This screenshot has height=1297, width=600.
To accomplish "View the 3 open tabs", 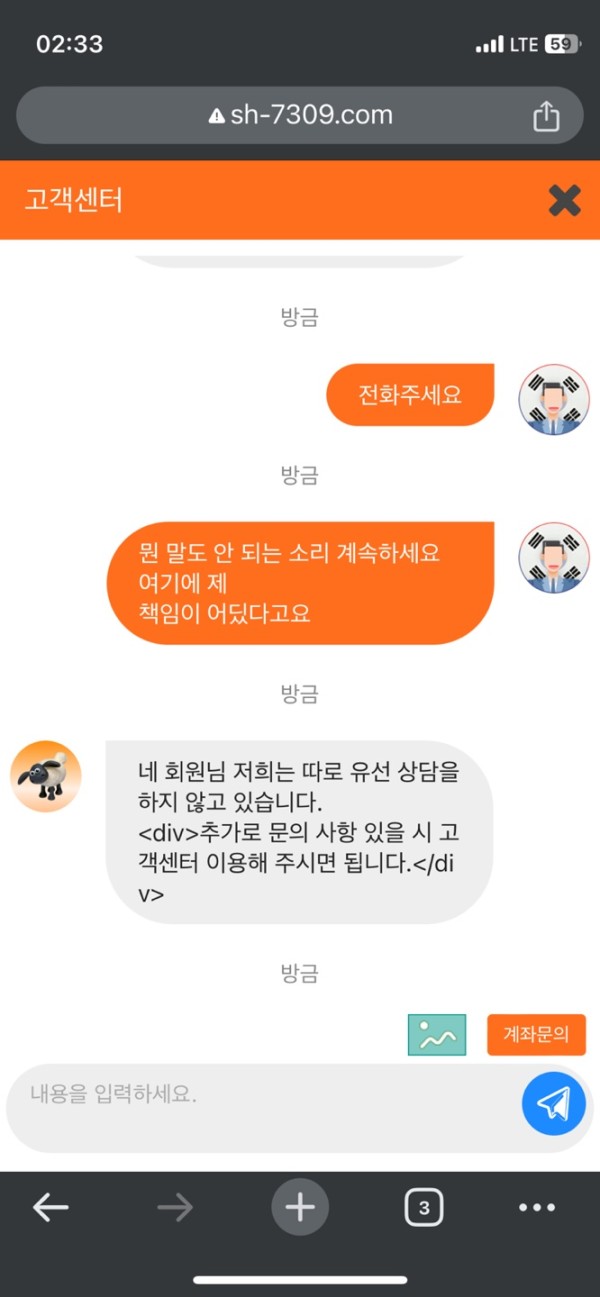I will (x=424, y=1208).
